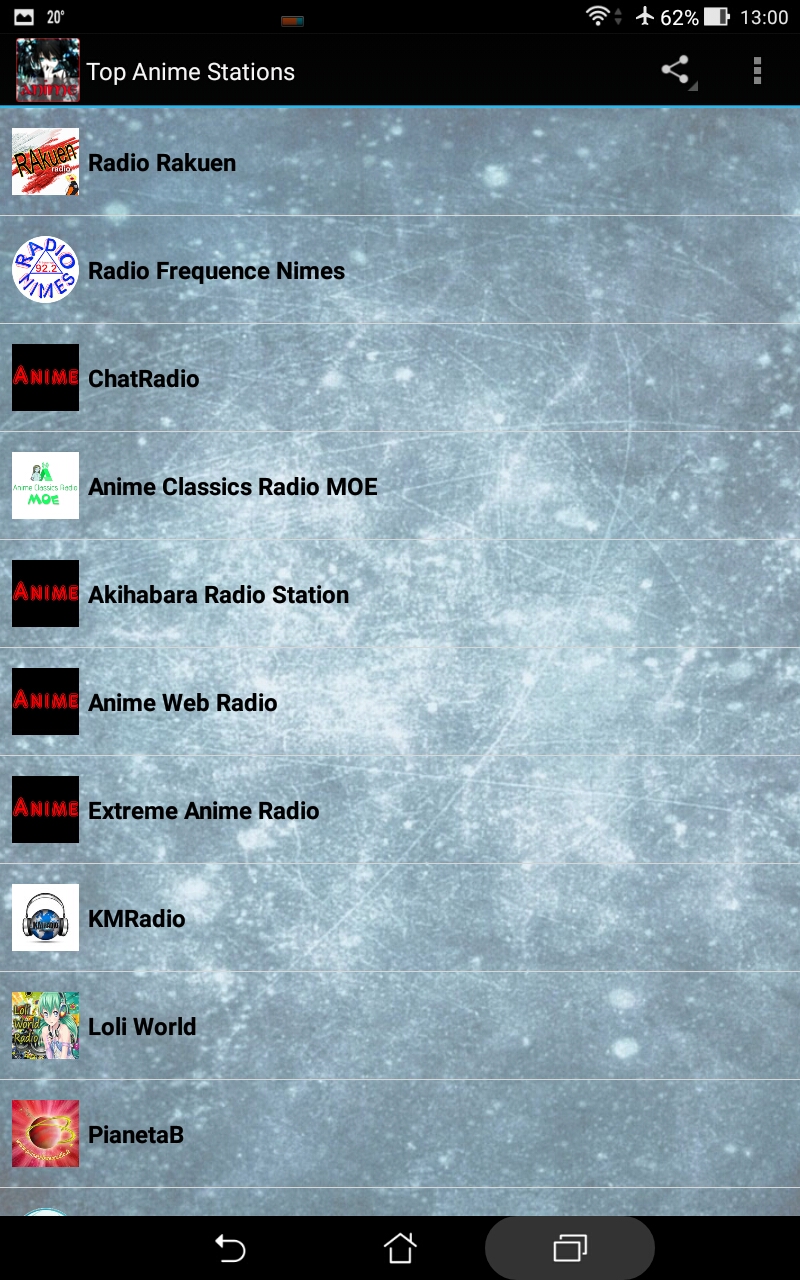The image size is (800, 1280).
Task: Tap the Wi-Fi icon in the status bar
Action: (598, 16)
